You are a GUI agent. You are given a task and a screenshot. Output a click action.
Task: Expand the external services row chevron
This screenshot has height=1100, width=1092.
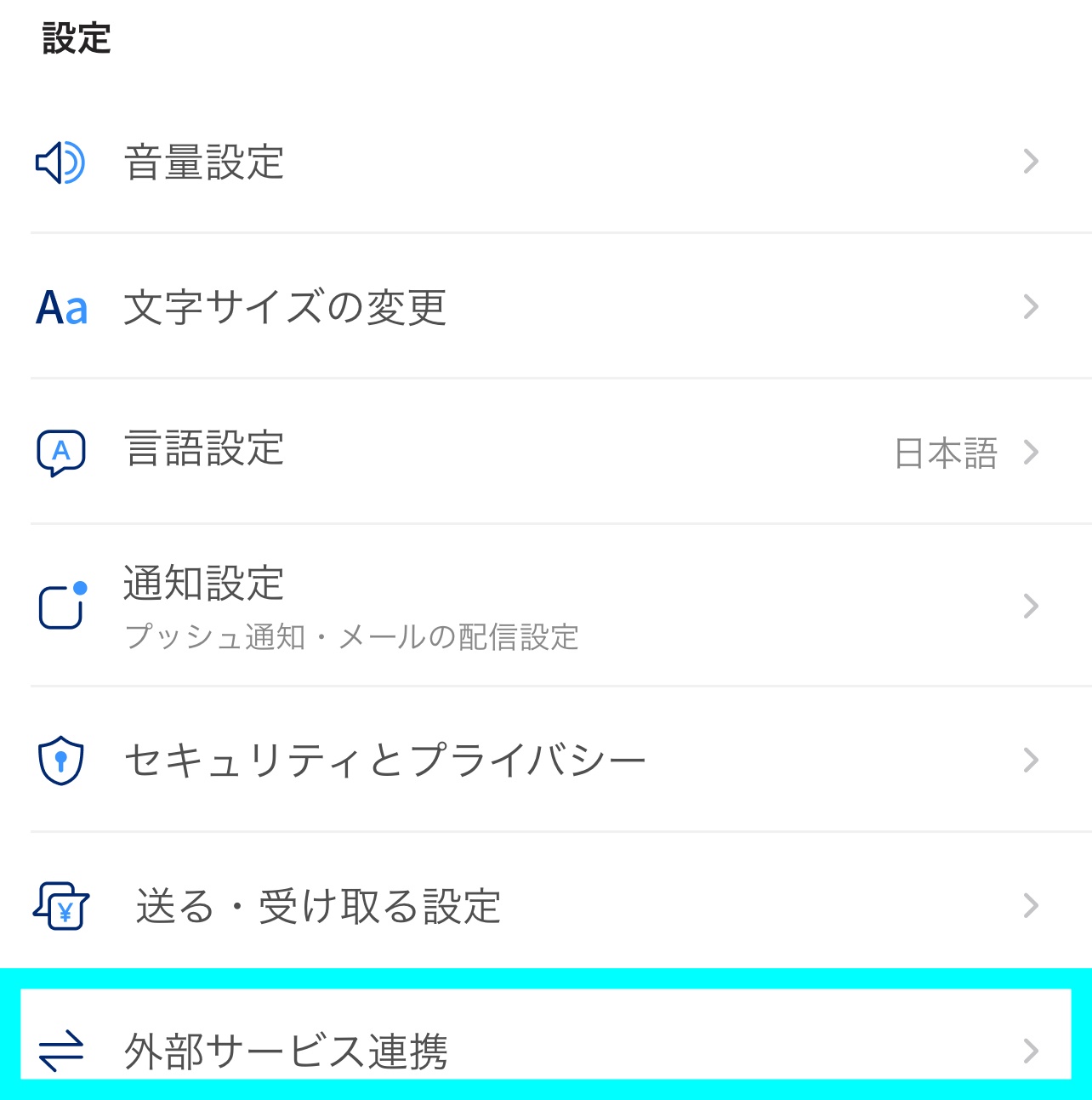[x=1031, y=1052]
